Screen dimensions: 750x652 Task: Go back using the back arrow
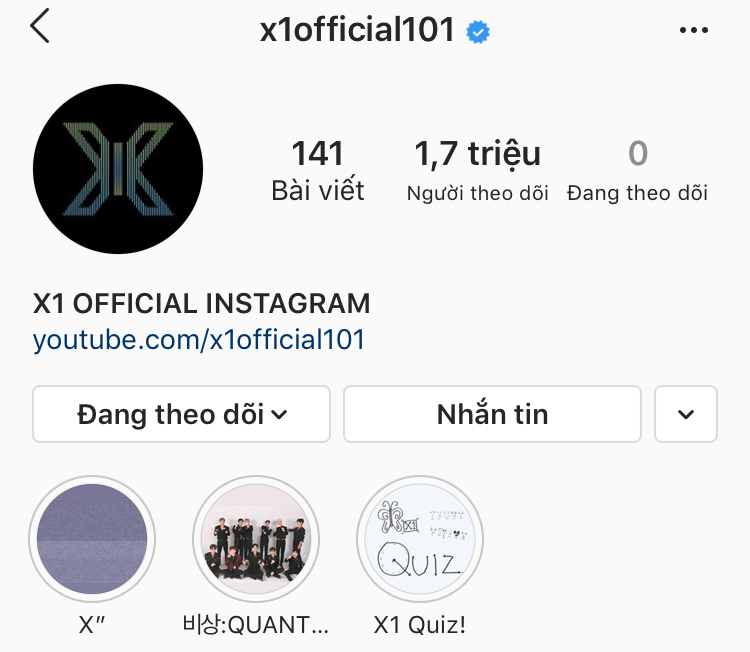(x=40, y=27)
